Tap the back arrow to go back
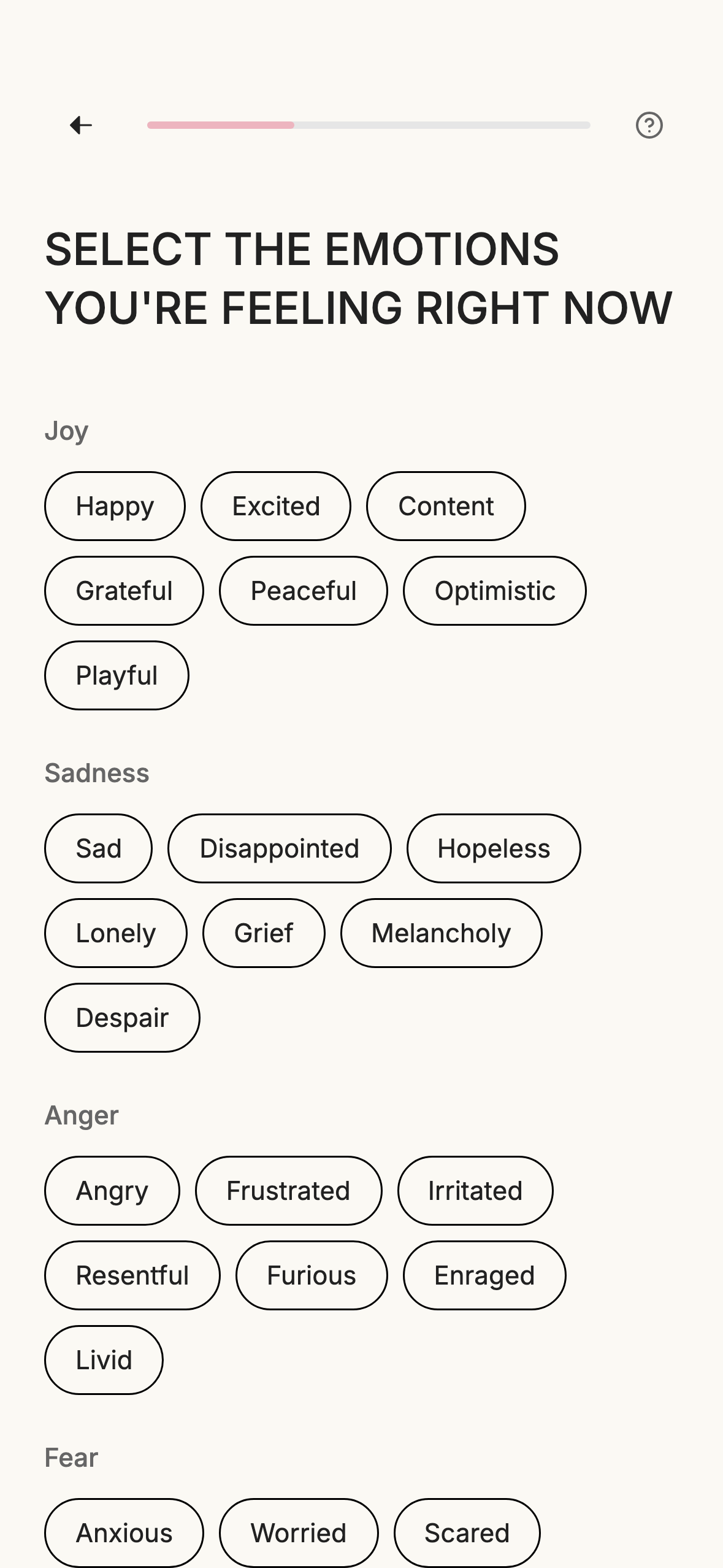 point(81,125)
